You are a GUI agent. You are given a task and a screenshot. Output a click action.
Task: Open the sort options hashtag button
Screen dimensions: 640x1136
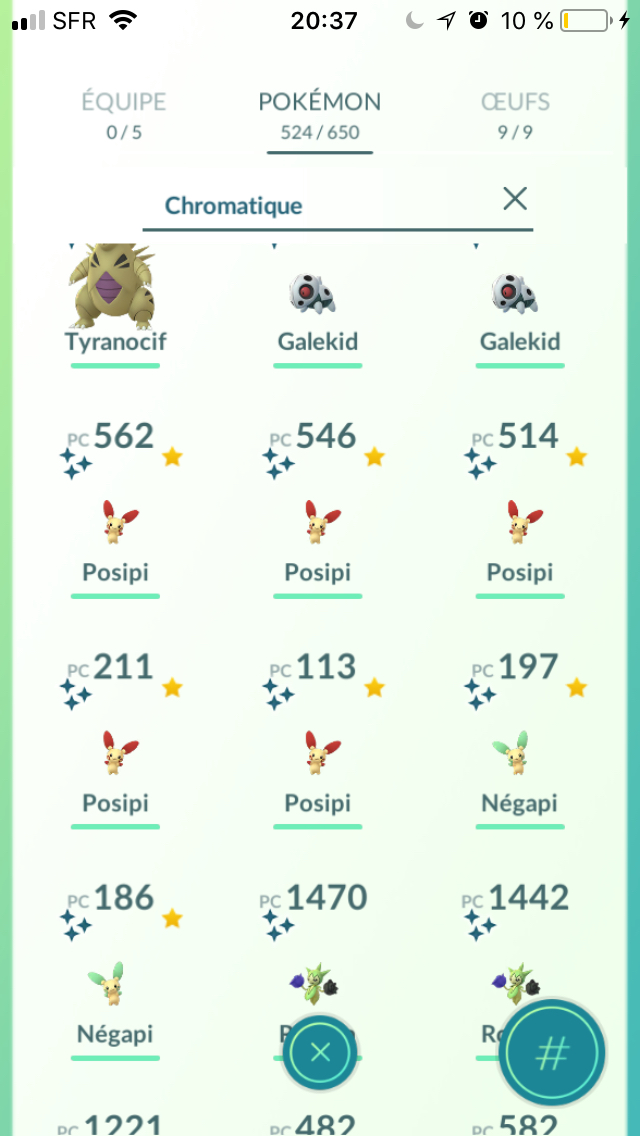click(x=552, y=1051)
